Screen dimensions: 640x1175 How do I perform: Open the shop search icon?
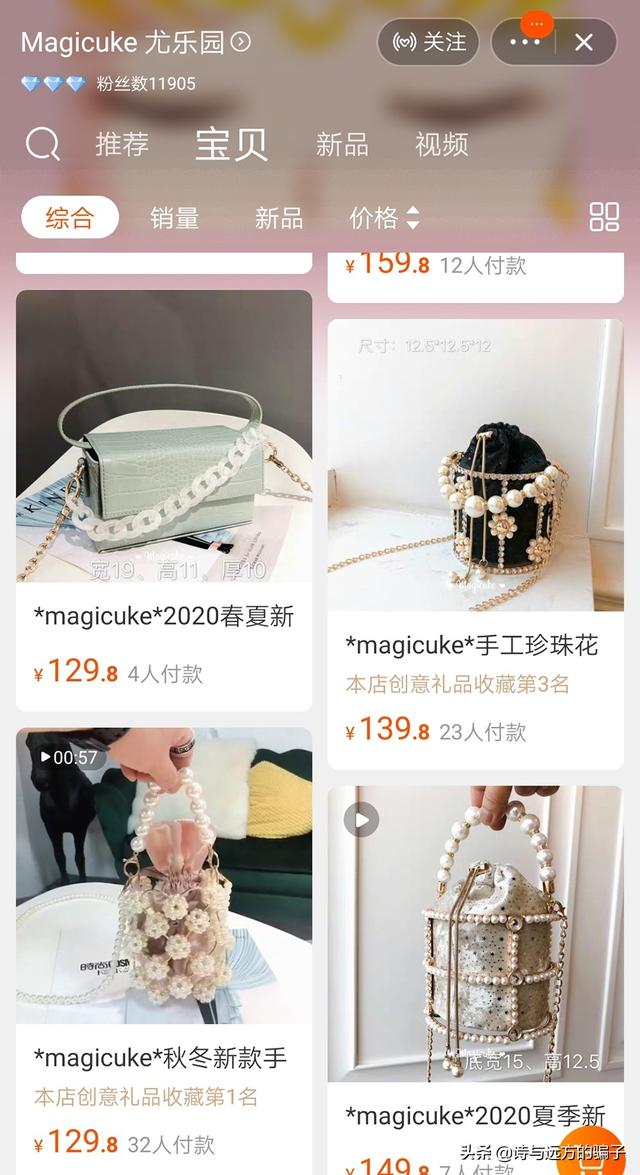click(x=43, y=145)
